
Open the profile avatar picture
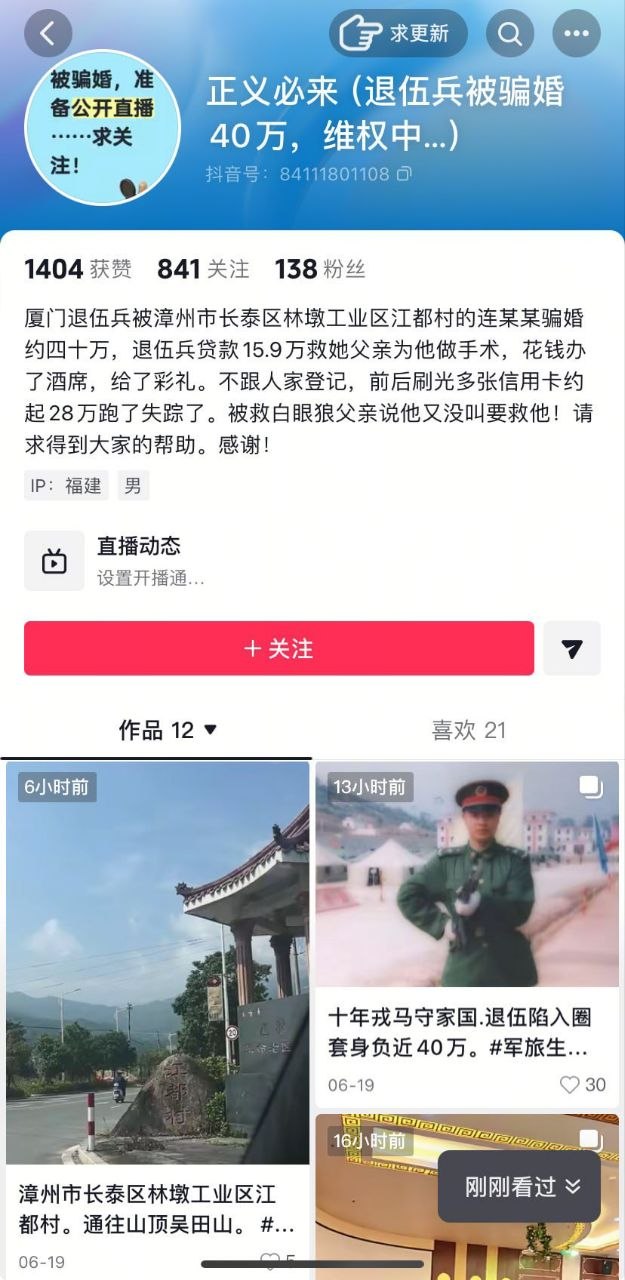click(x=102, y=126)
